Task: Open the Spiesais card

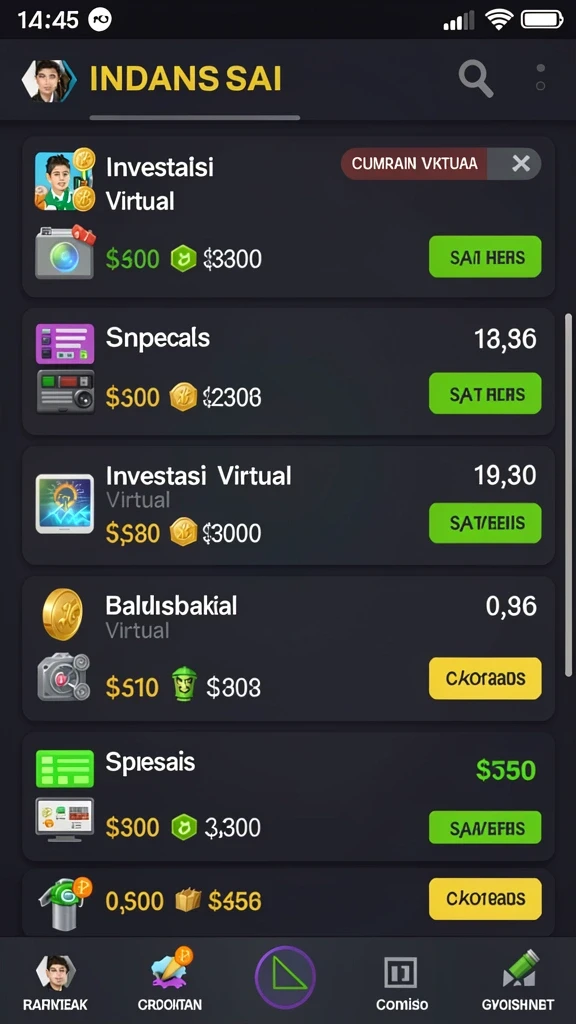Action: (289, 796)
